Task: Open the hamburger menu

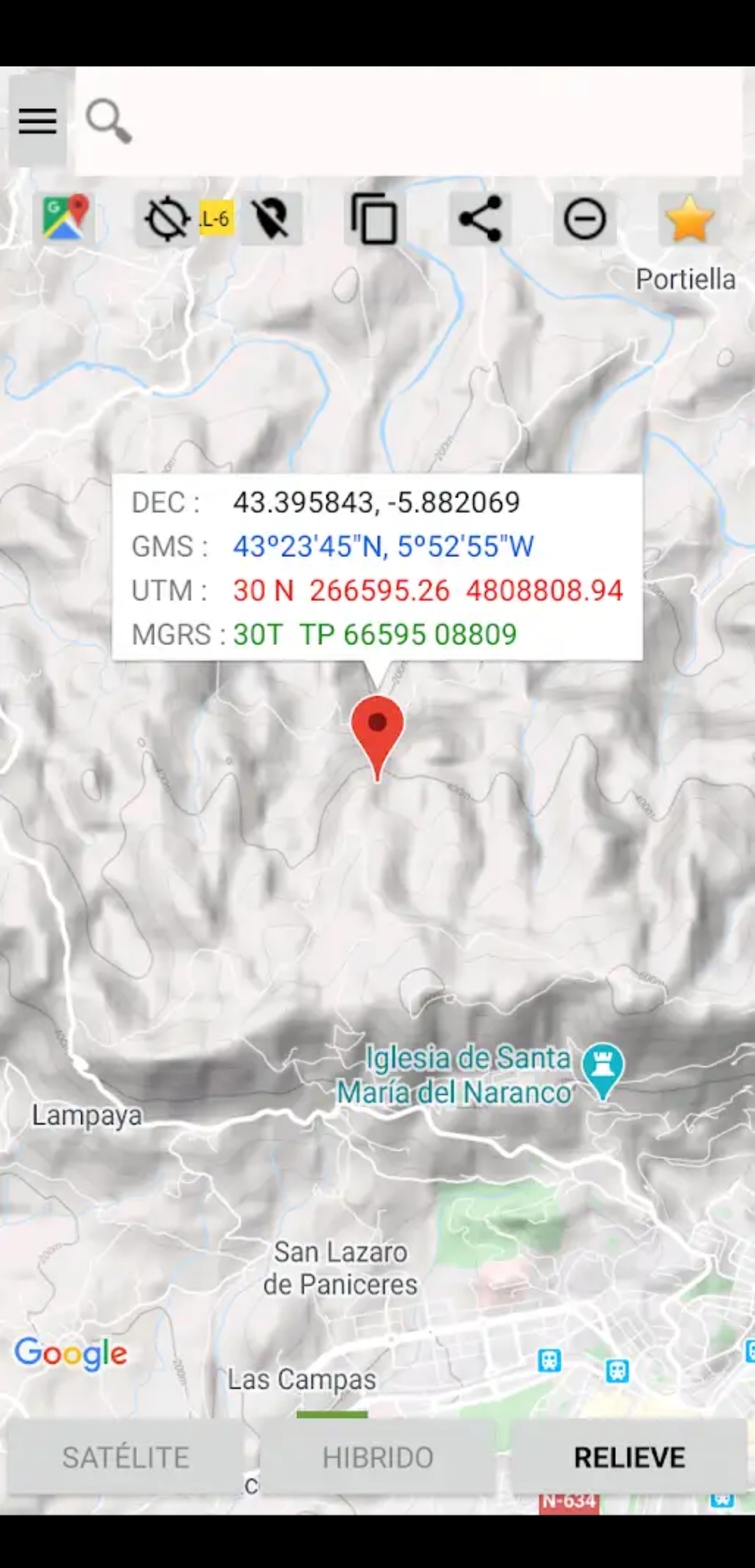Action: [x=38, y=121]
